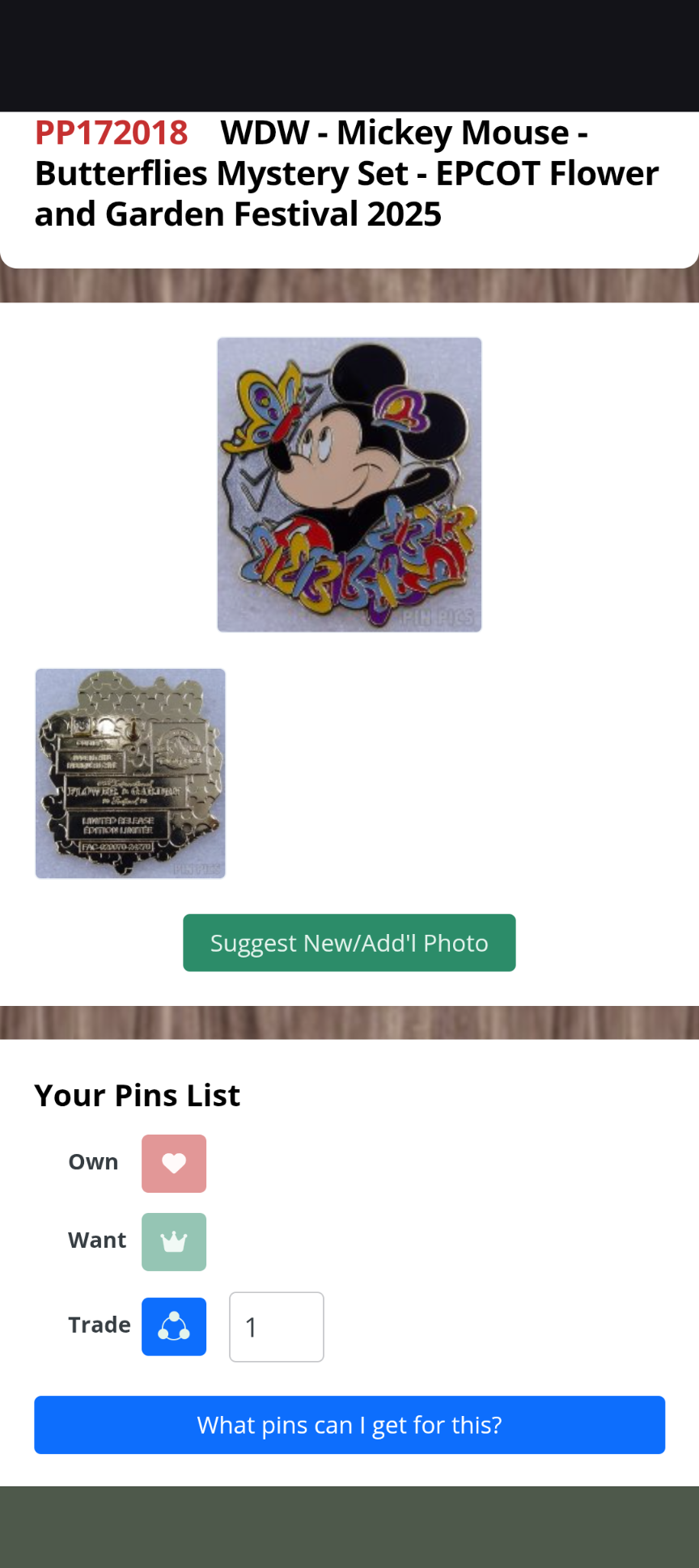The image size is (699, 1568).
Task: Toggle the Trade list icon button
Action: (x=174, y=1326)
